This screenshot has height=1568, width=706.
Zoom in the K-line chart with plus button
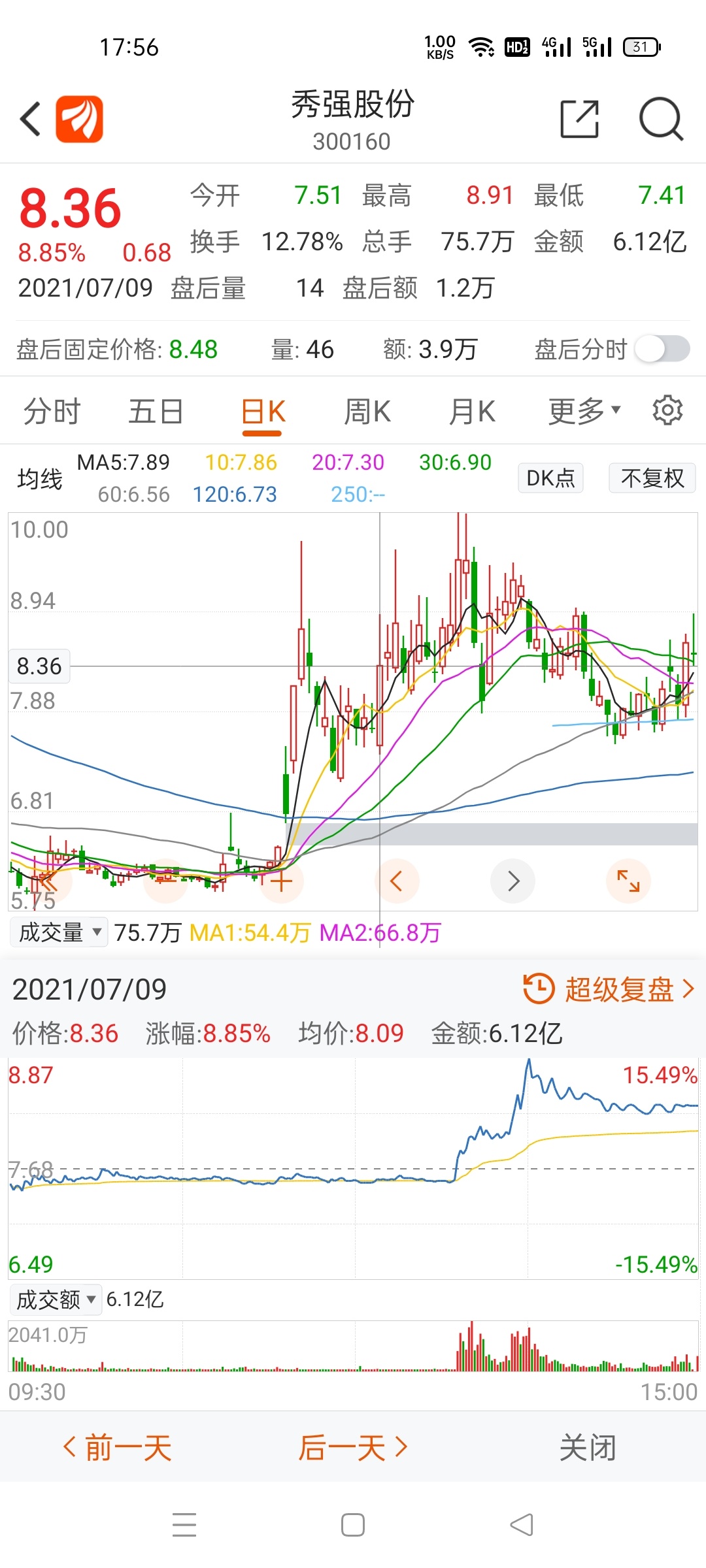click(x=282, y=881)
